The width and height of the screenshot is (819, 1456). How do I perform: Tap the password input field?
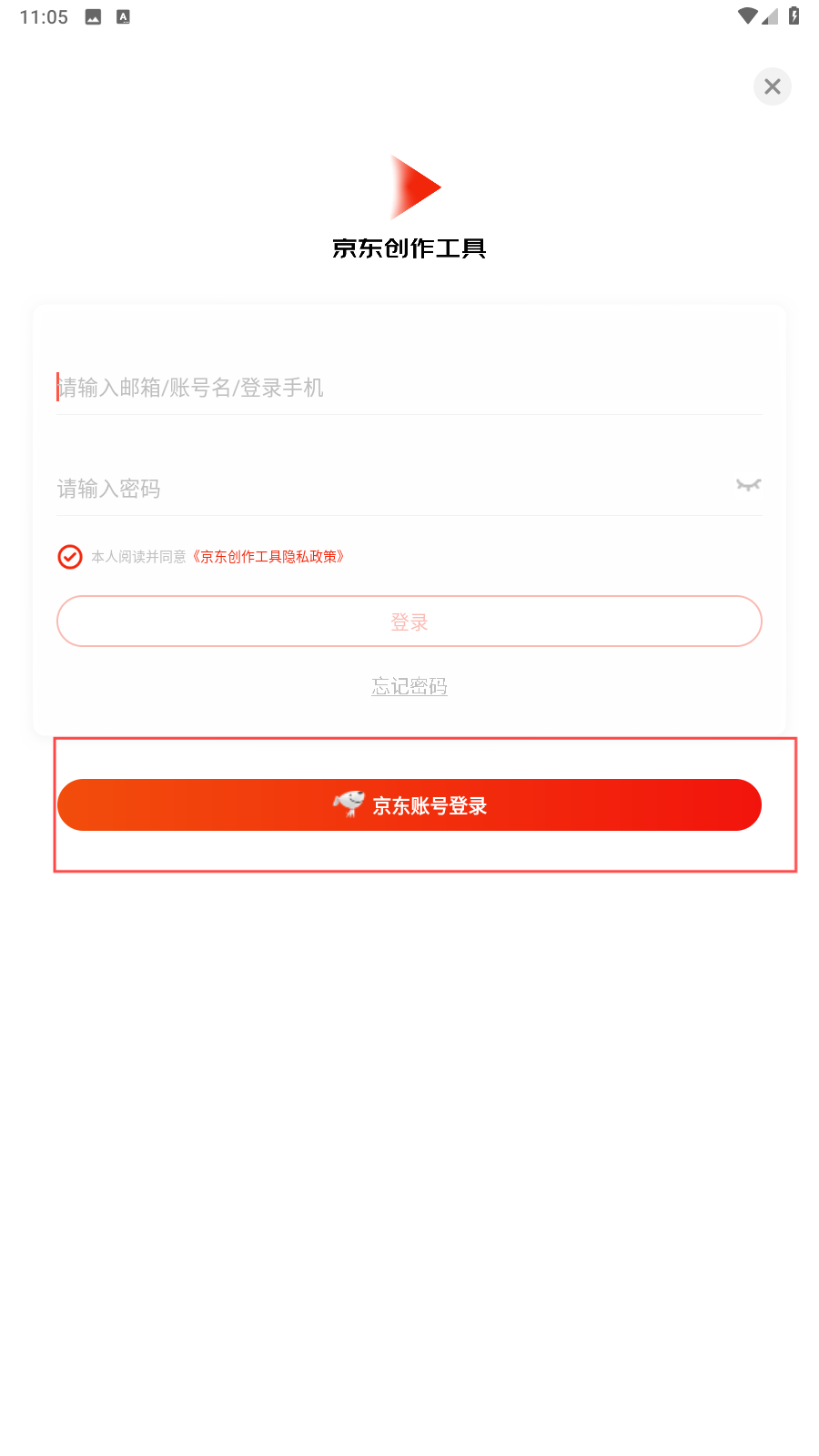pyautogui.click(x=391, y=489)
